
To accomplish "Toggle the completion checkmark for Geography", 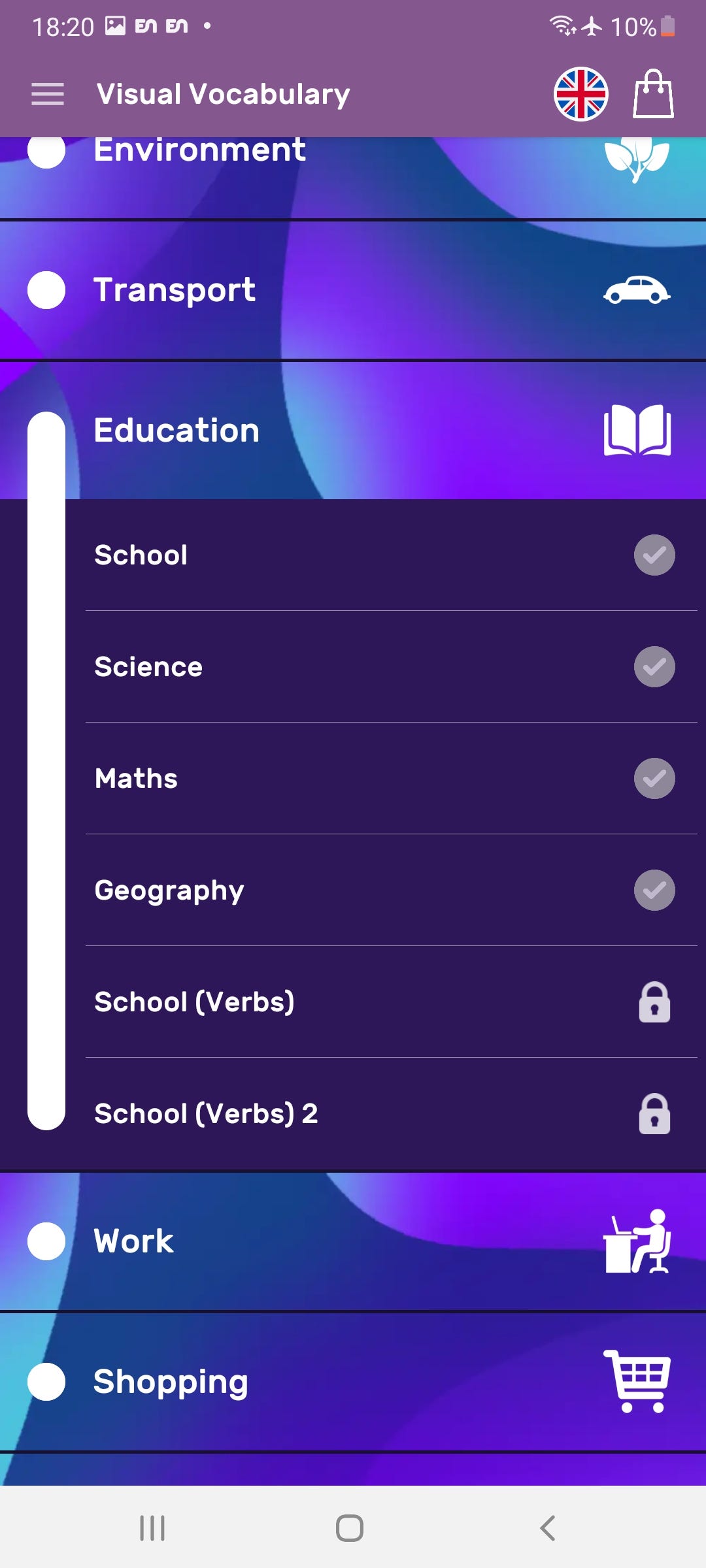I will [x=654, y=890].
